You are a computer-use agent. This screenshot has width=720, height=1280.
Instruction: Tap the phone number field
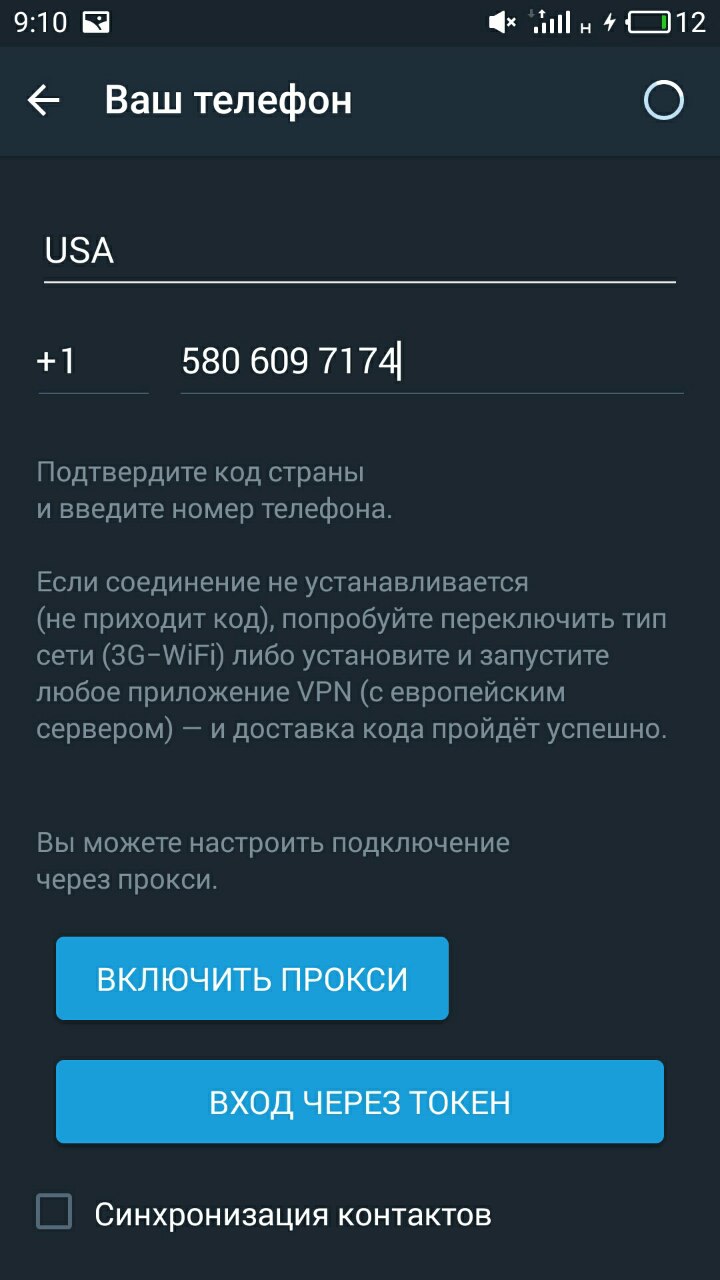[x=430, y=361]
